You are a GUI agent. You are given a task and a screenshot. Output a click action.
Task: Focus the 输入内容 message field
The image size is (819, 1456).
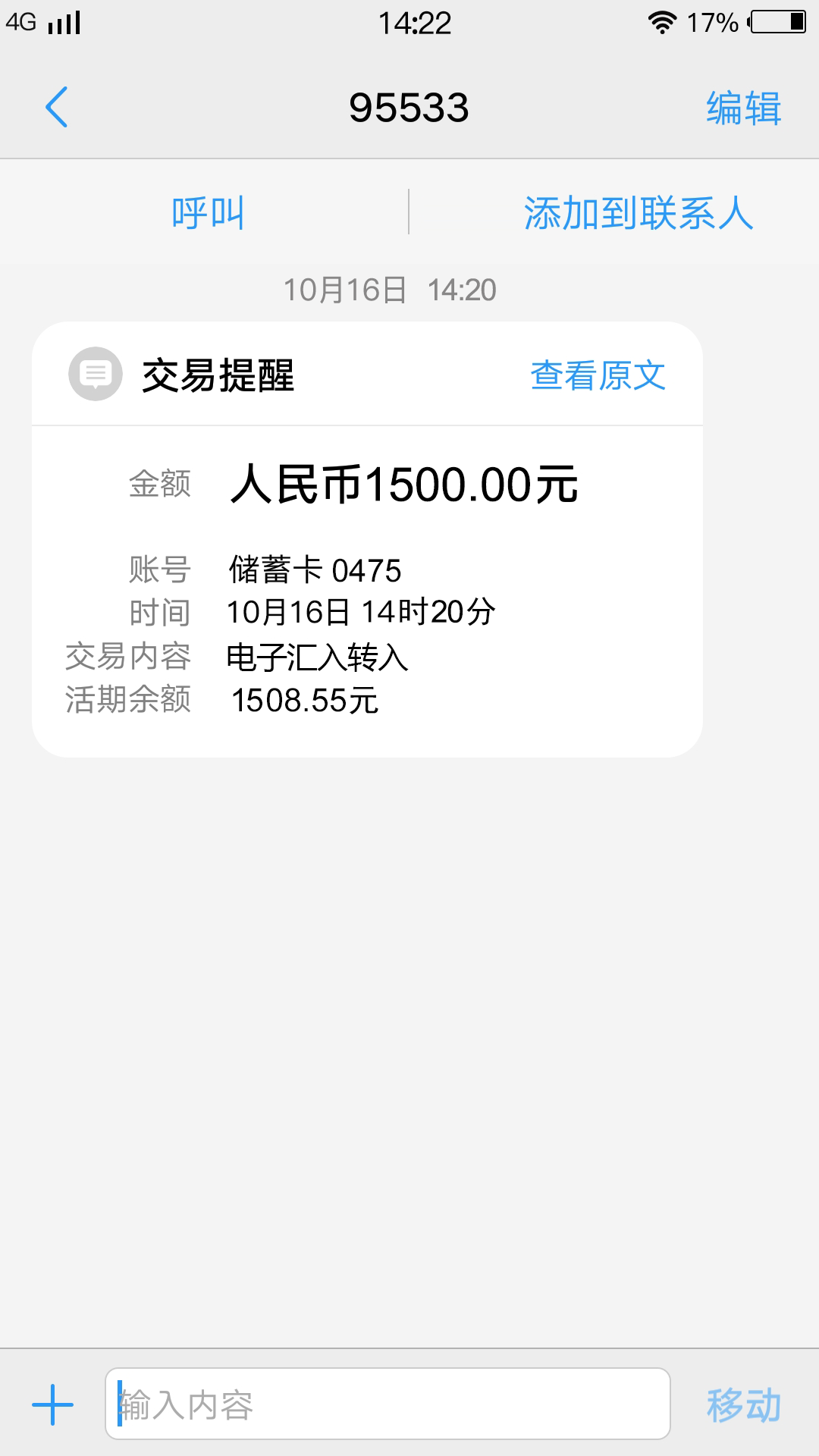(388, 1404)
